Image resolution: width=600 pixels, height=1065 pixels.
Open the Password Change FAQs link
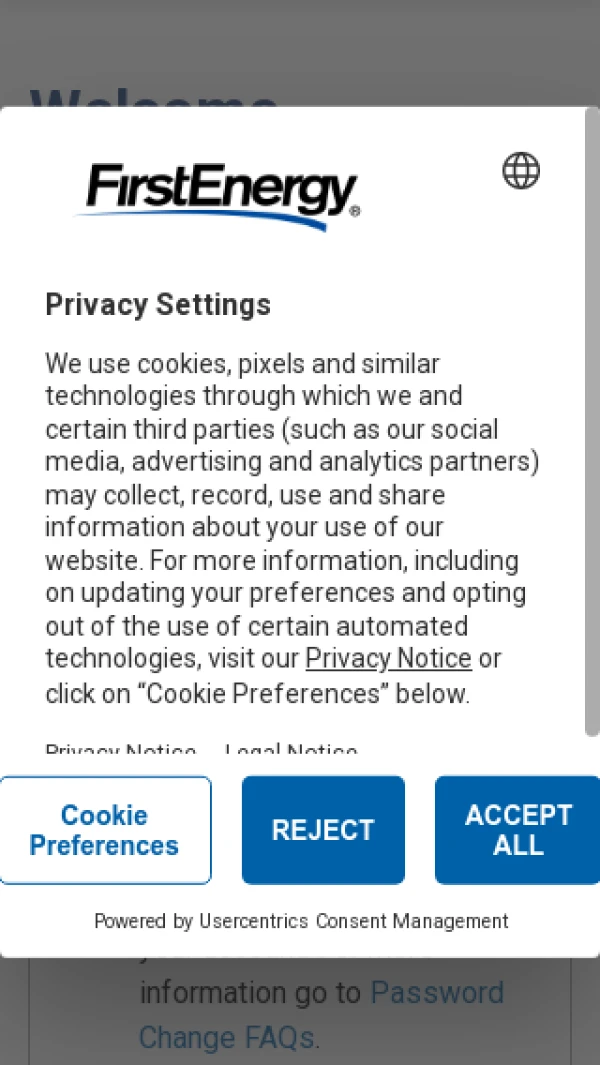[320, 1015]
